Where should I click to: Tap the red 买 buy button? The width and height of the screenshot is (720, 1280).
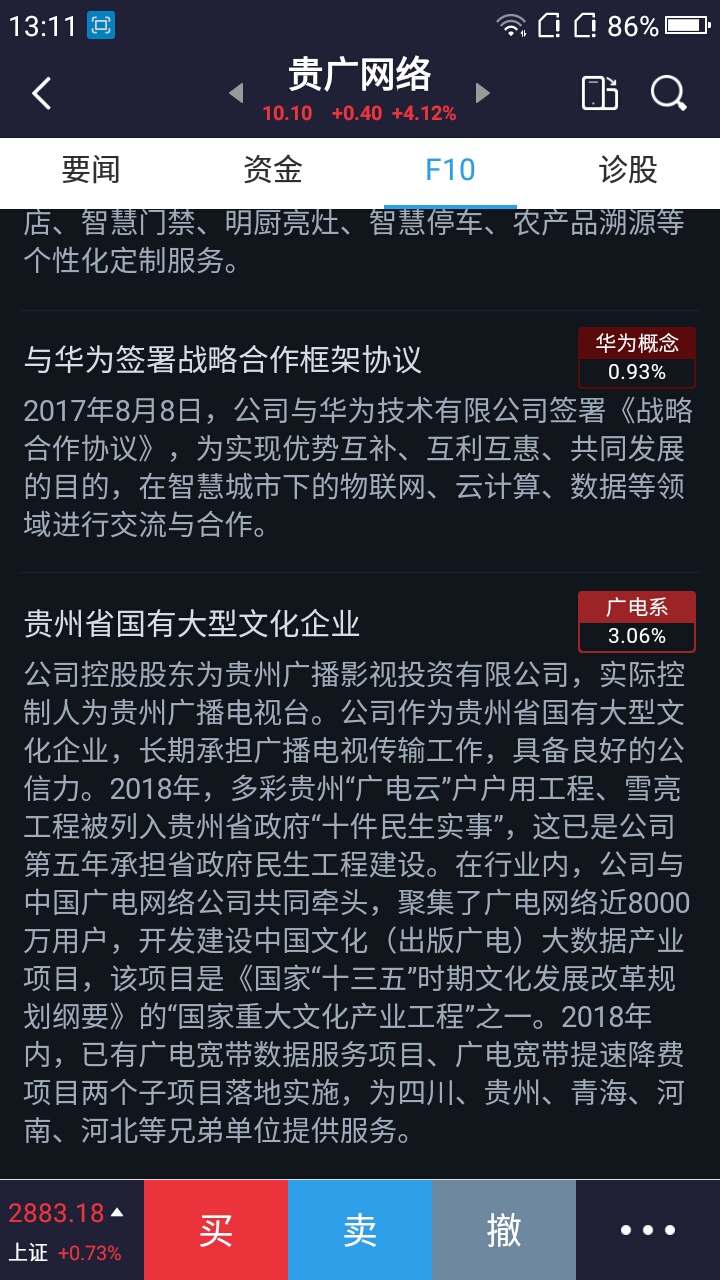216,1230
